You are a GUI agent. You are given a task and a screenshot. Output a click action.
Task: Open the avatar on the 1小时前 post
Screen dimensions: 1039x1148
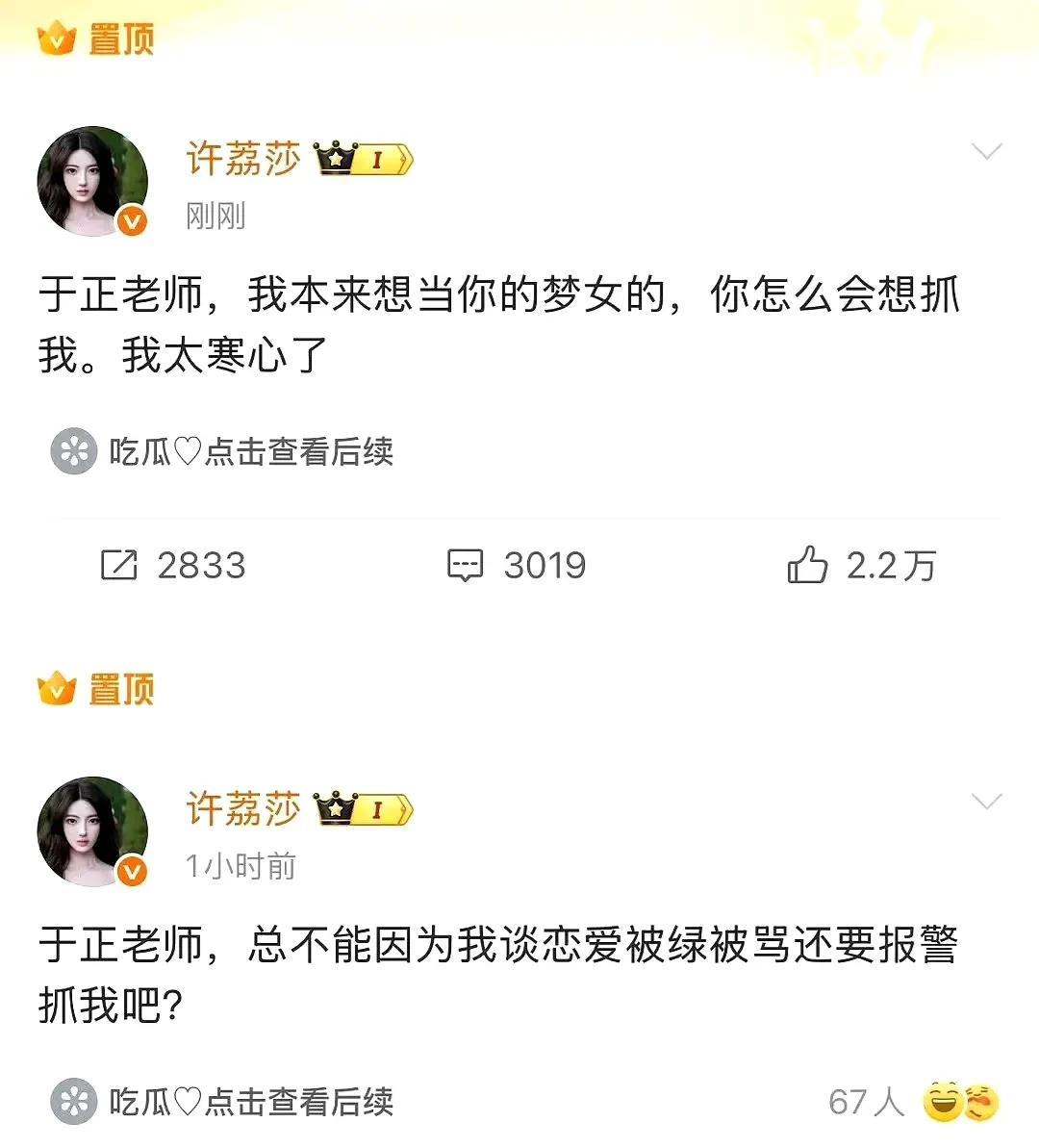pyautogui.click(x=92, y=831)
